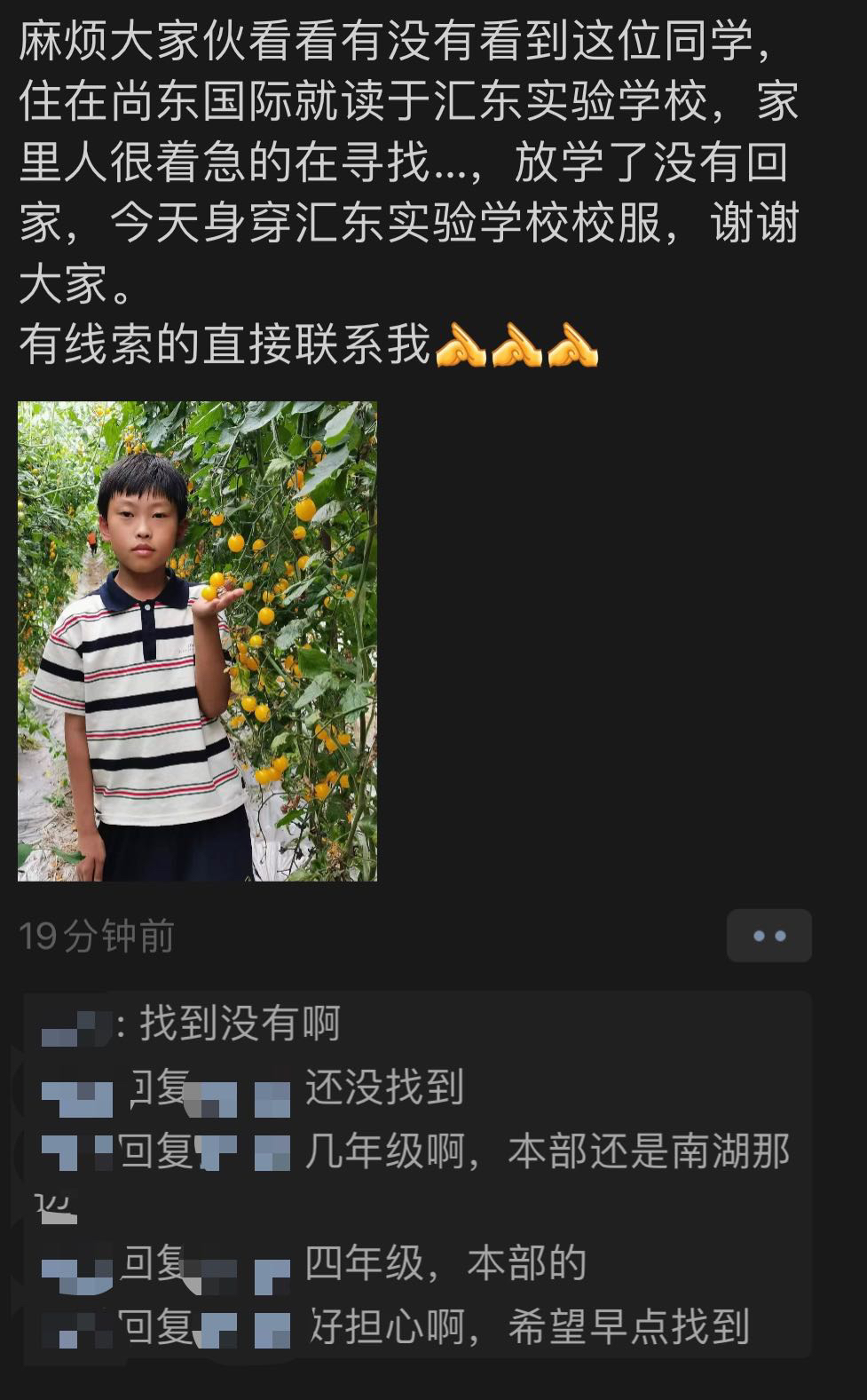Open the boy's photo in full view
867x1400 pixels.
coord(197,641)
